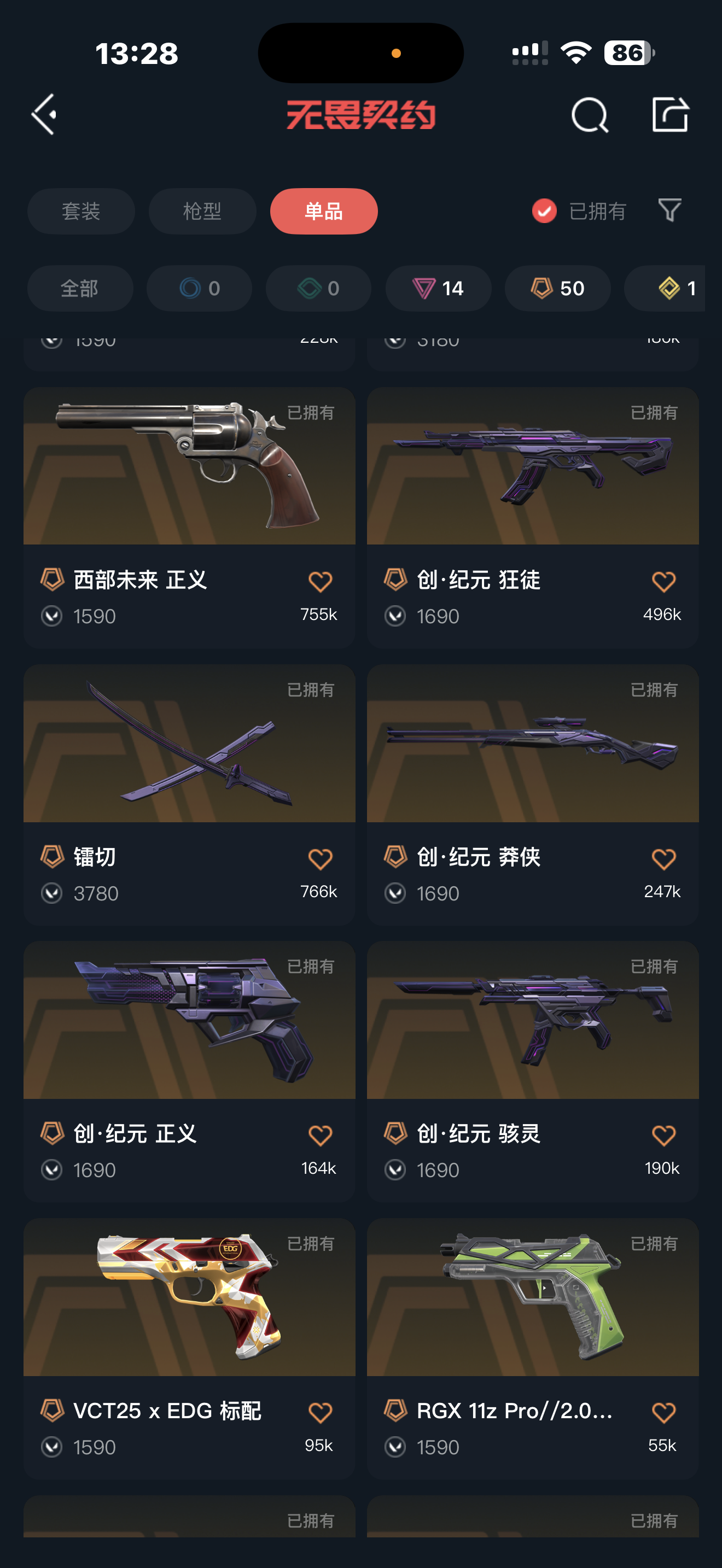Filter by the purple tier chip showing 14
Image resolution: width=722 pixels, height=1568 pixels.
[438, 288]
